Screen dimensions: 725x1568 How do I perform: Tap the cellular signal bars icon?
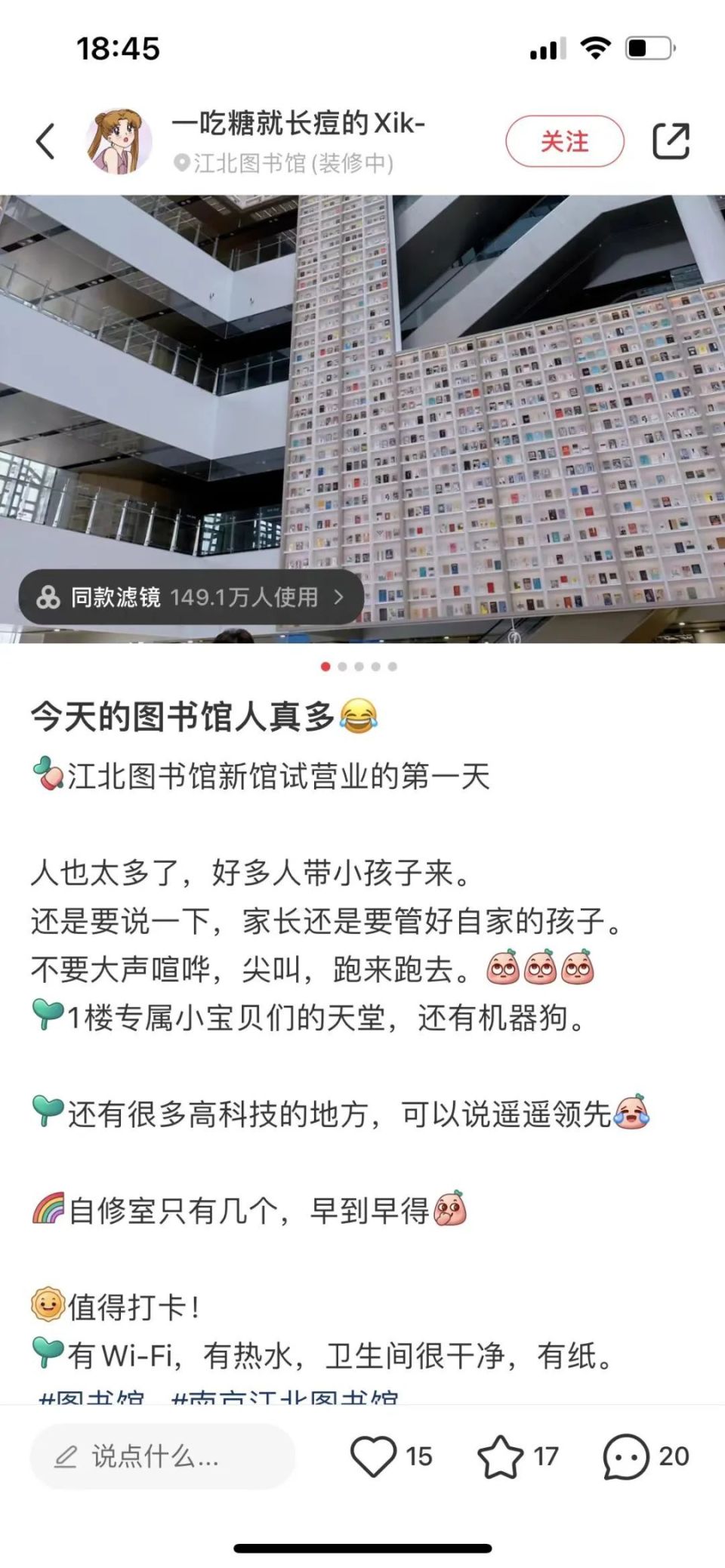(545, 48)
